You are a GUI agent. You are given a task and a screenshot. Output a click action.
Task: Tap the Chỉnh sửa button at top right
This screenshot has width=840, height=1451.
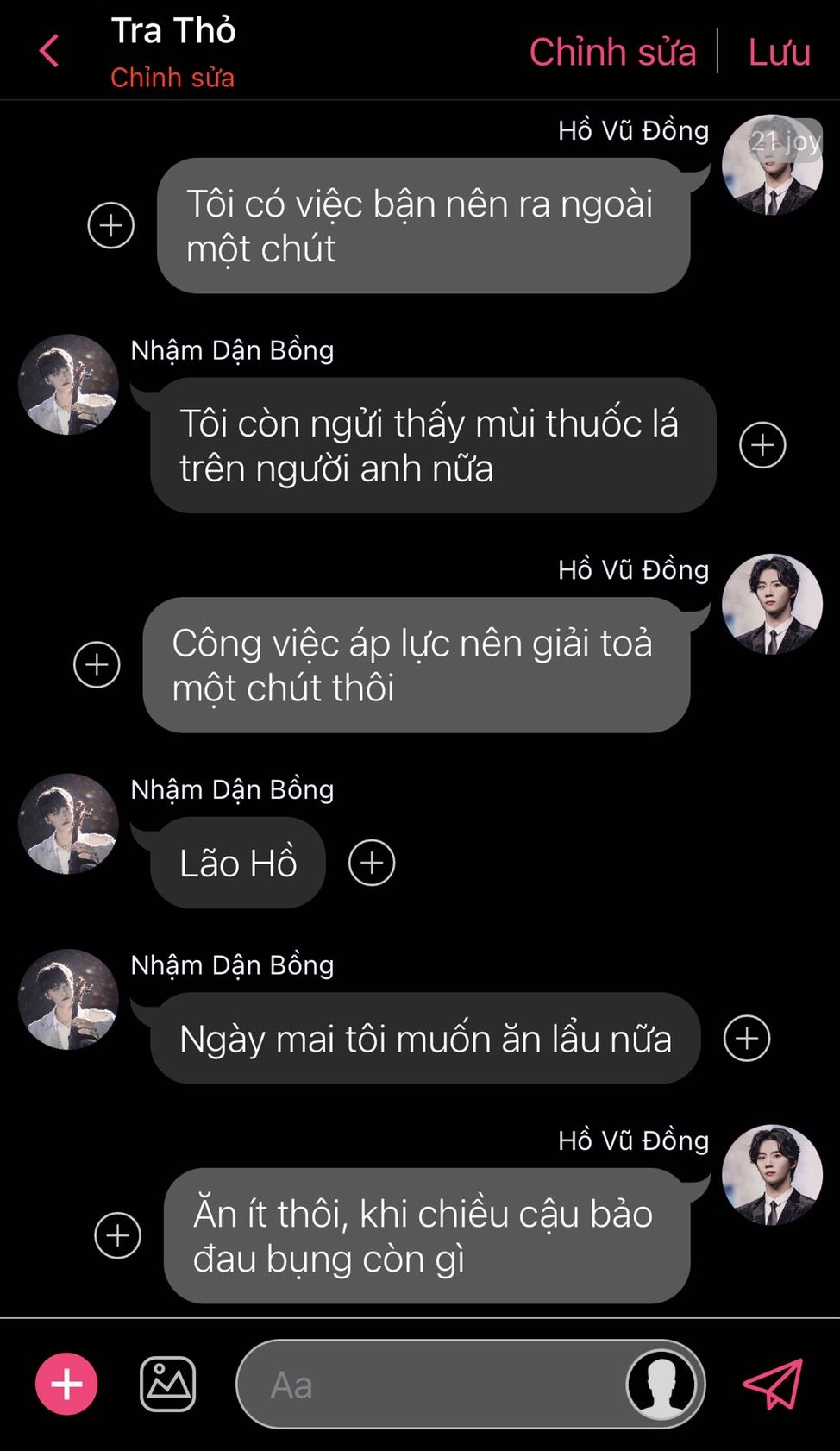click(612, 52)
